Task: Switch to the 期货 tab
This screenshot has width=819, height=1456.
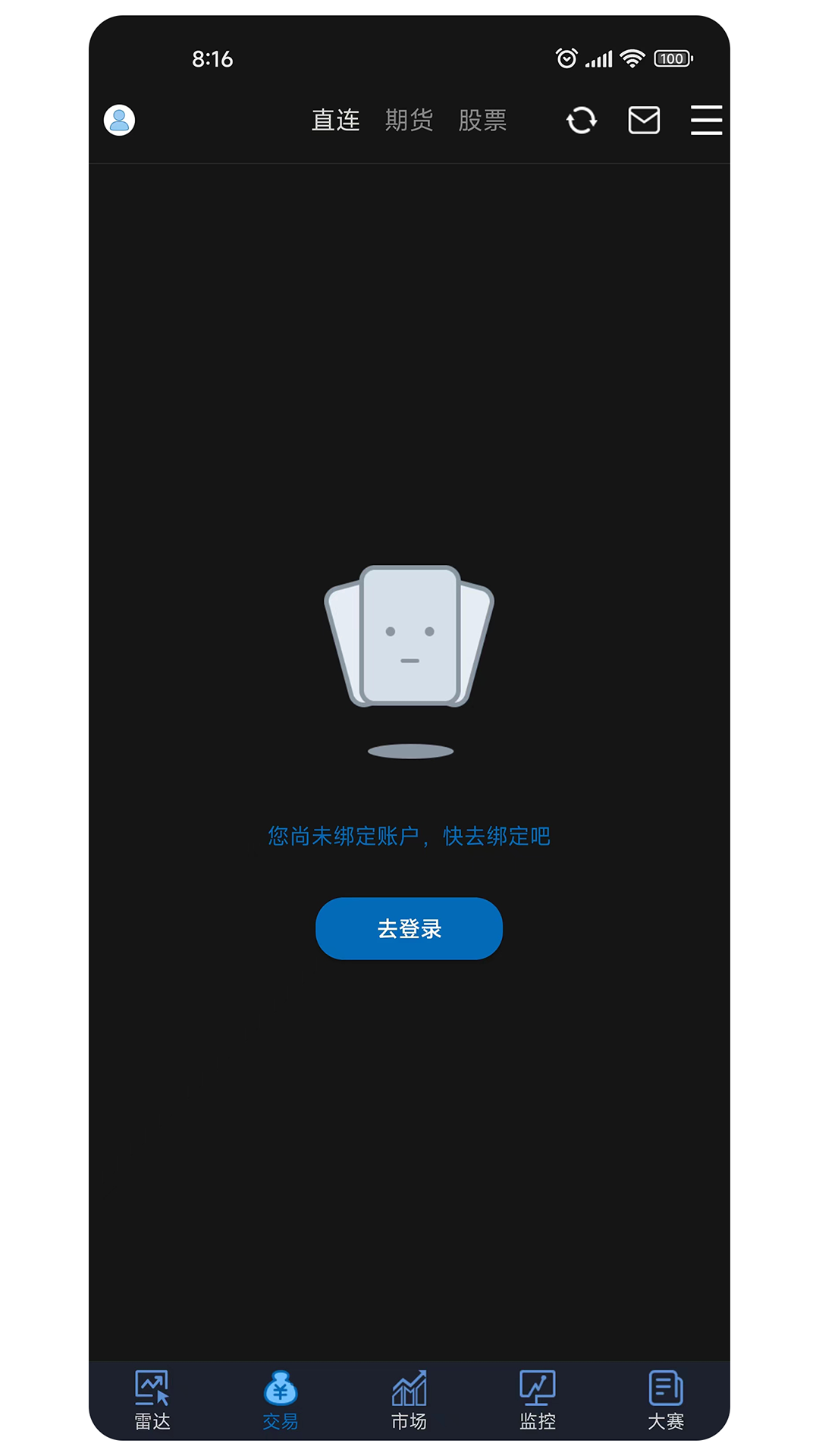Action: click(409, 120)
